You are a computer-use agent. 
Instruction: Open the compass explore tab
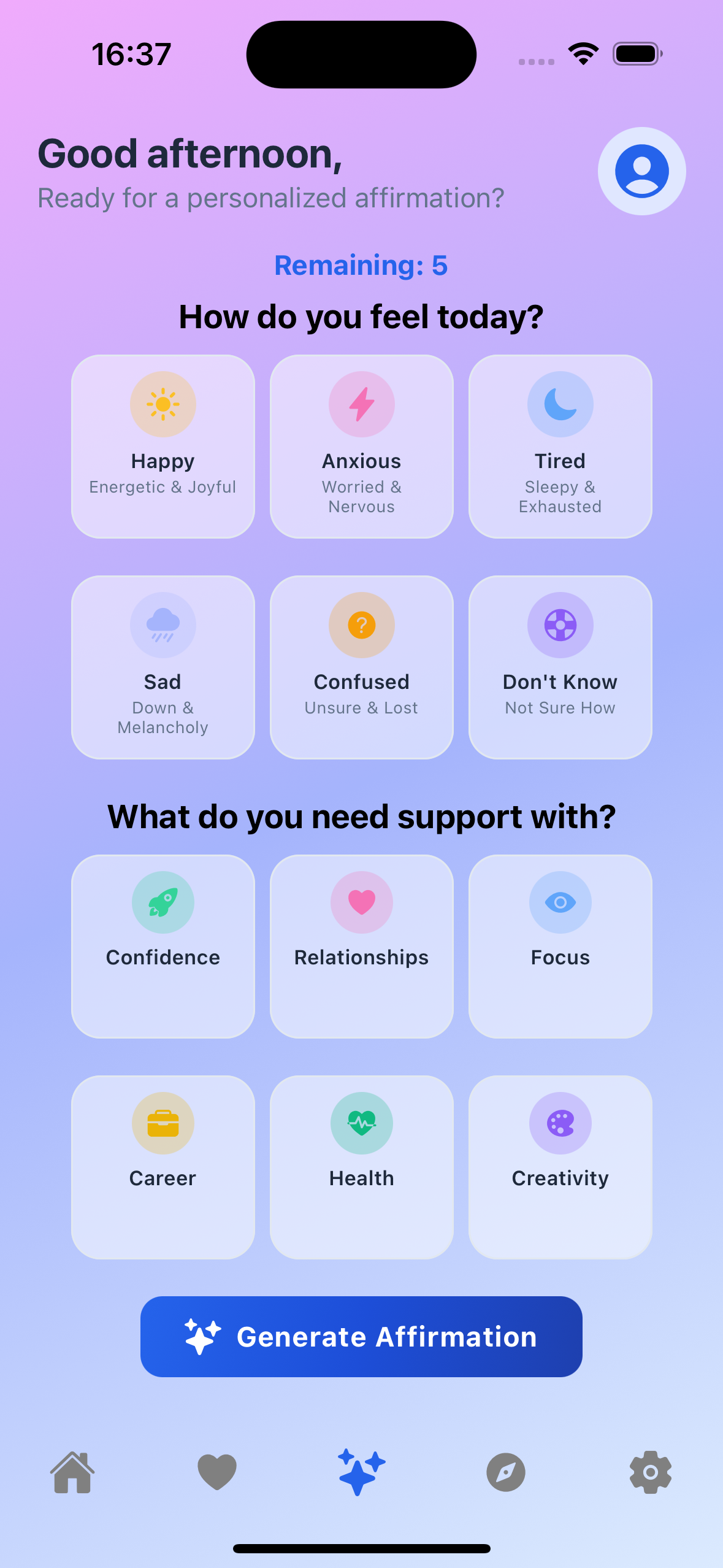506,1472
